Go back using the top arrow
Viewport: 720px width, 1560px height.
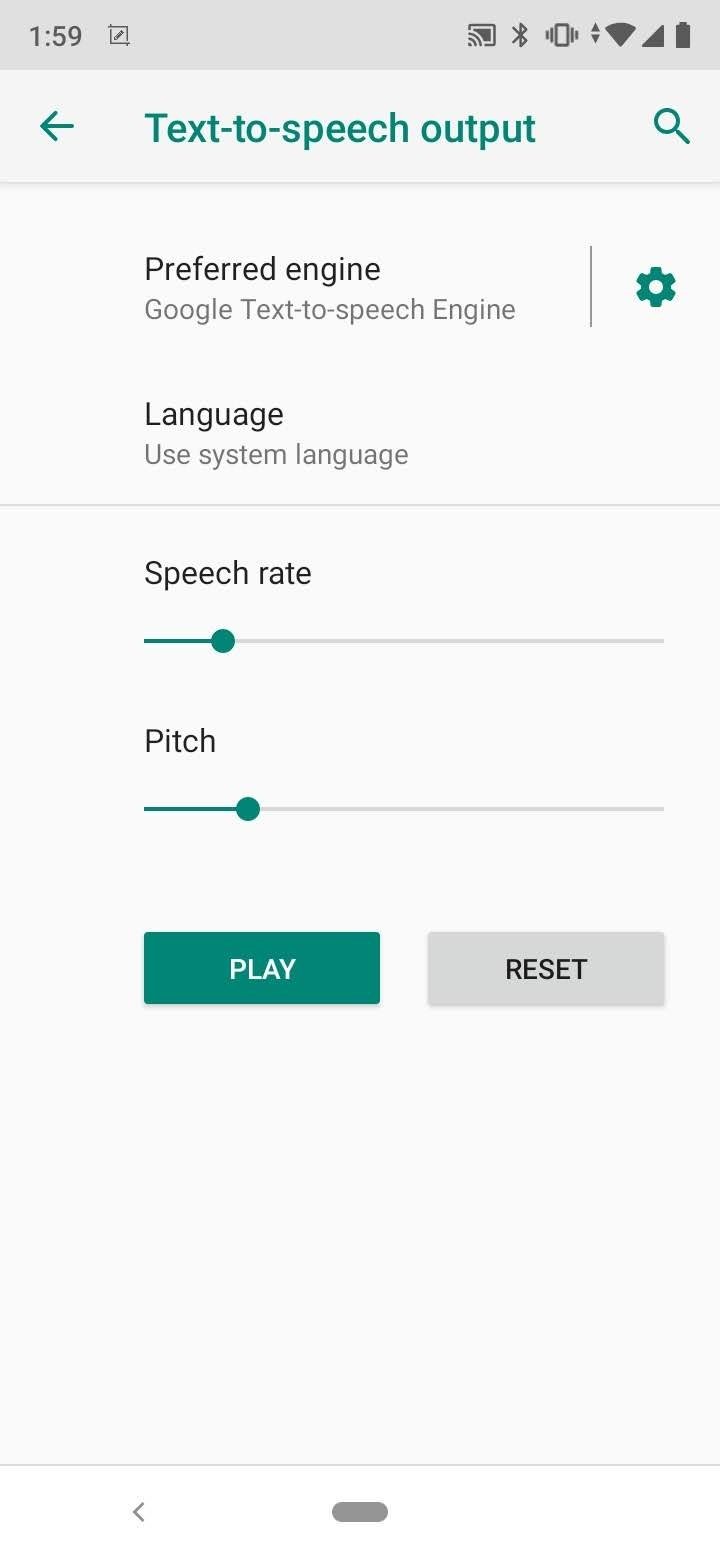tap(57, 127)
